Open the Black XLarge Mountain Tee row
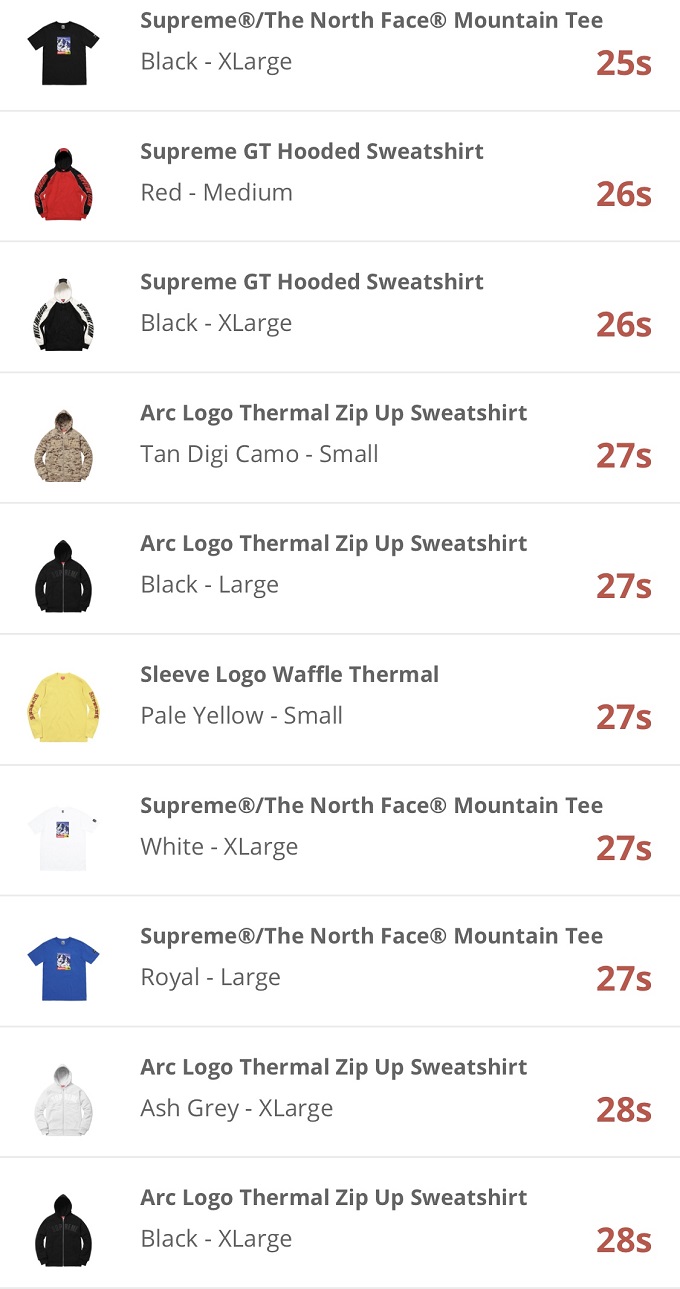680x1289 pixels. click(x=340, y=45)
